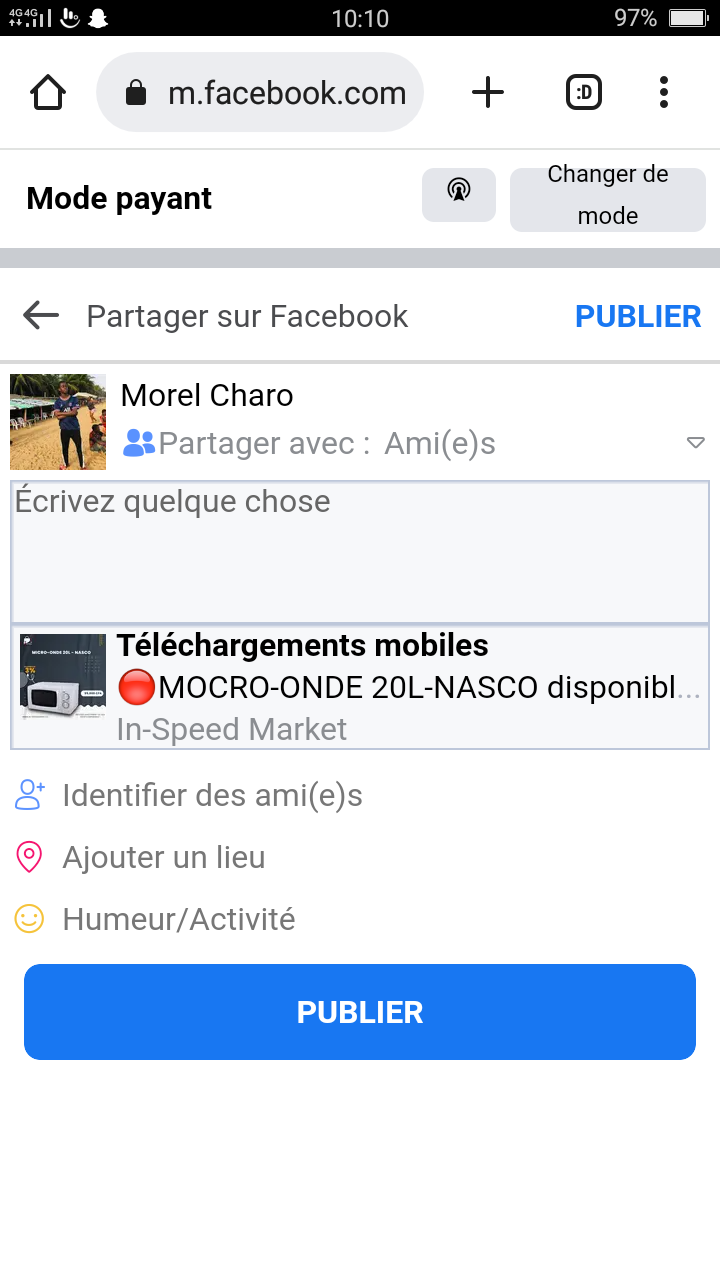Open the tab switcher
Image resolution: width=720 pixels, height=1280 pixels.
pyautogui.click(x=584, y=93)
